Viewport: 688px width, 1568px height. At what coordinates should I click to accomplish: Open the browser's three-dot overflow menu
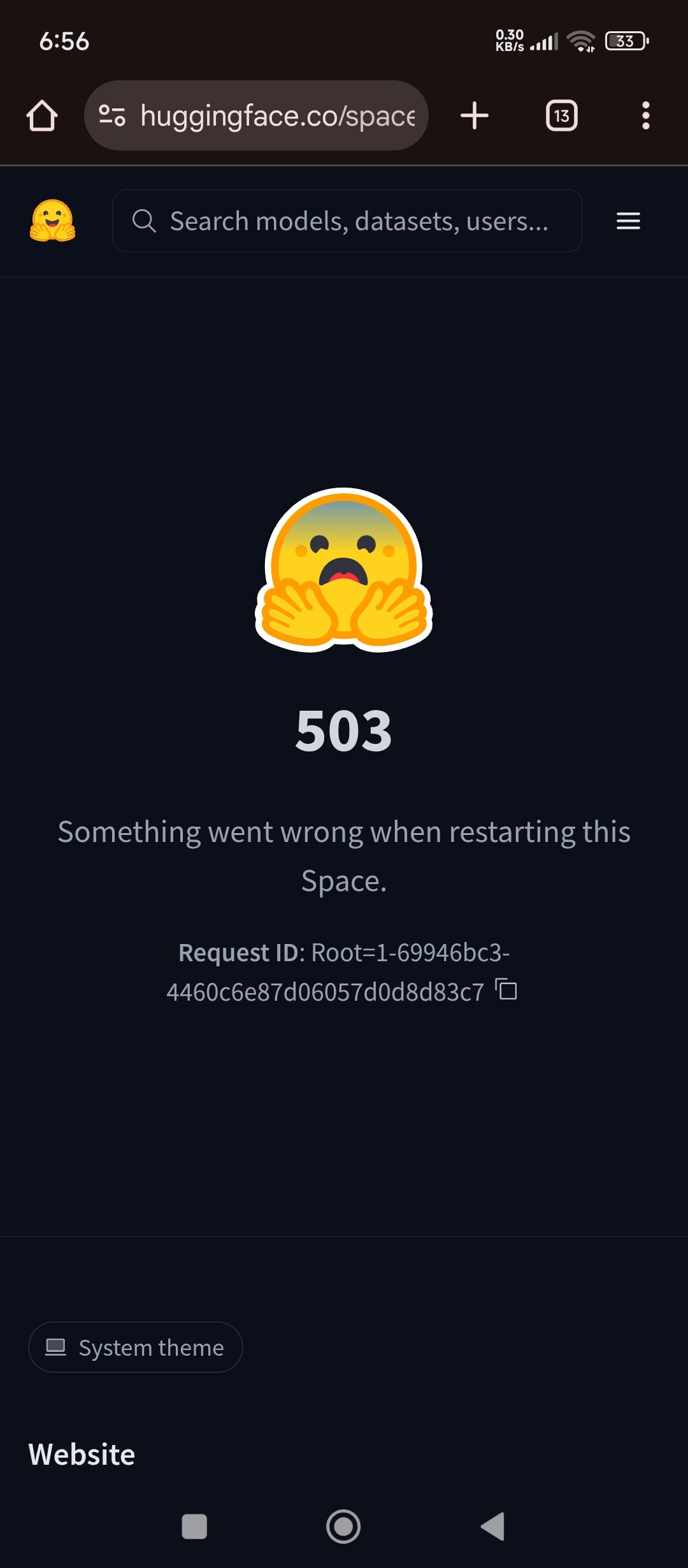coord(645,116)
